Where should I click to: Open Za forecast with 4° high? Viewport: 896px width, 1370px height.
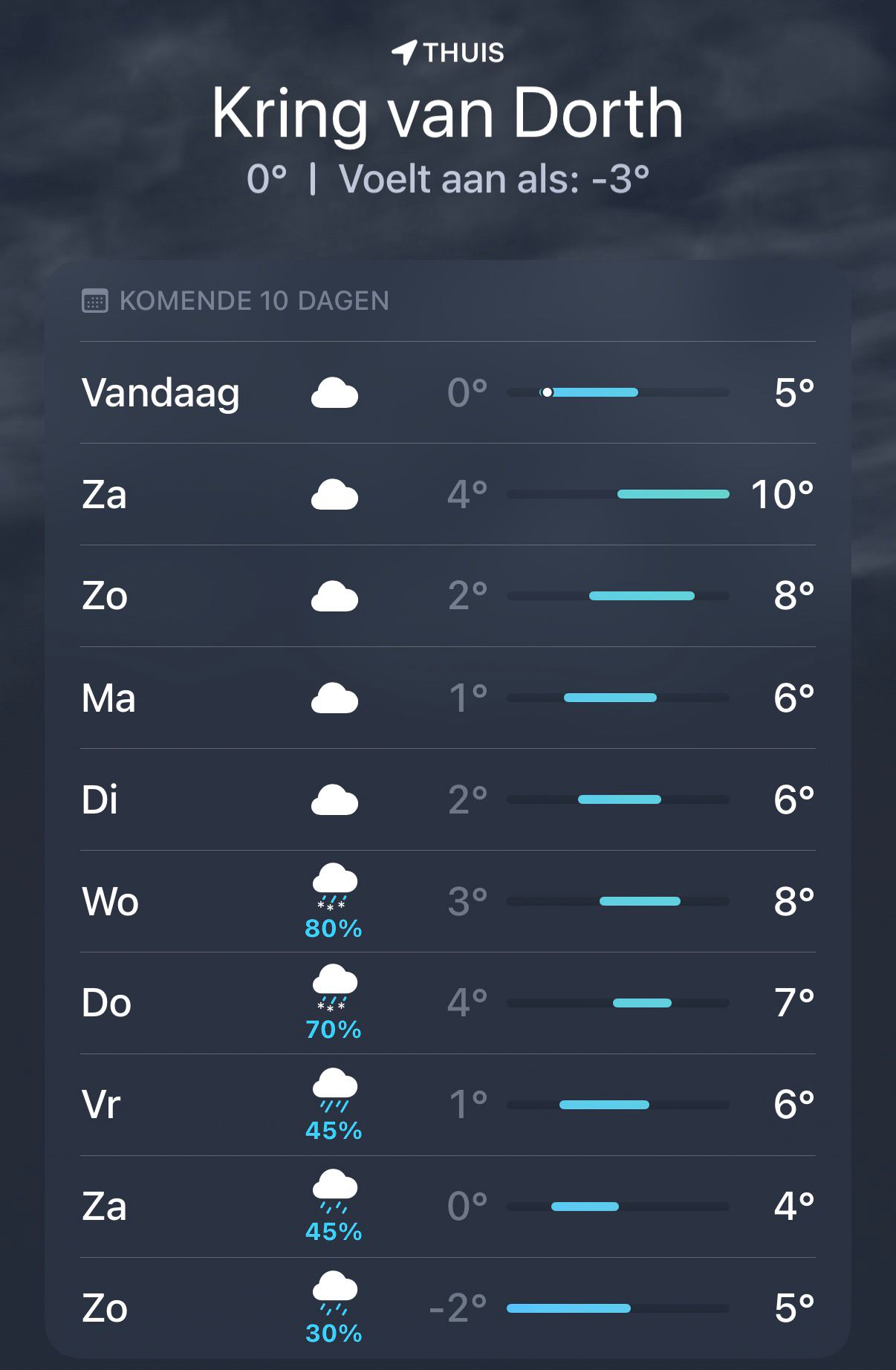click(x=447, y=1207)
